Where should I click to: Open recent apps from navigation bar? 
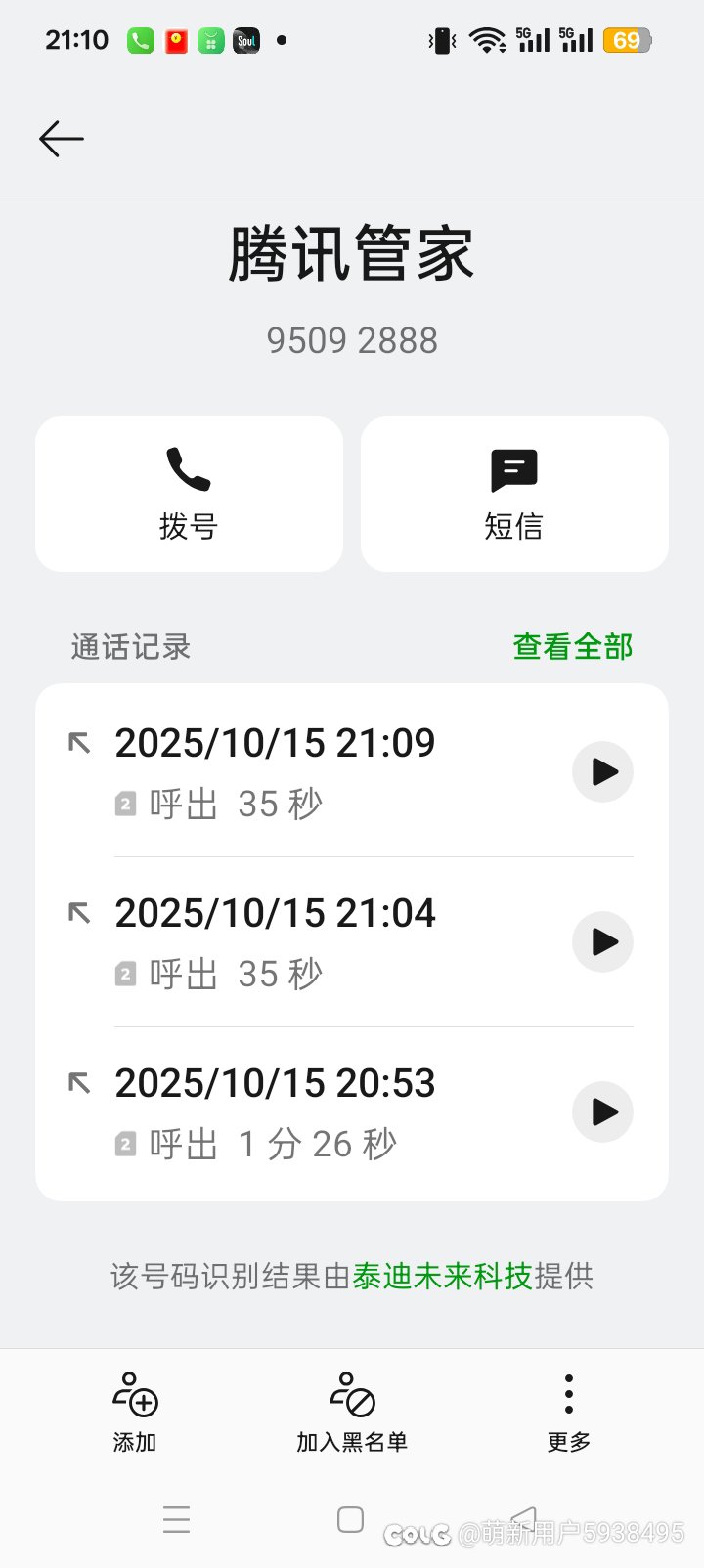tap(177, 1519)
